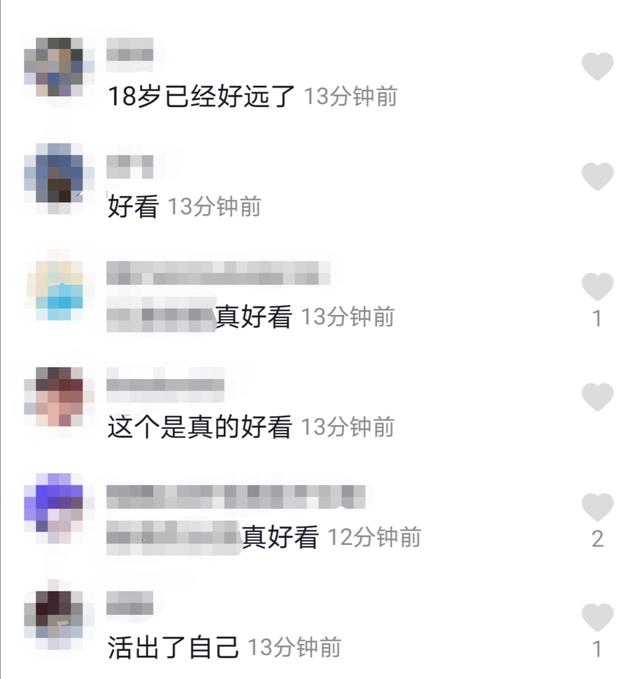The width and height of the screenshot is (640, 679).
Task: Open avatar of '18岁已经好远了' commenter
Action: 53,67
